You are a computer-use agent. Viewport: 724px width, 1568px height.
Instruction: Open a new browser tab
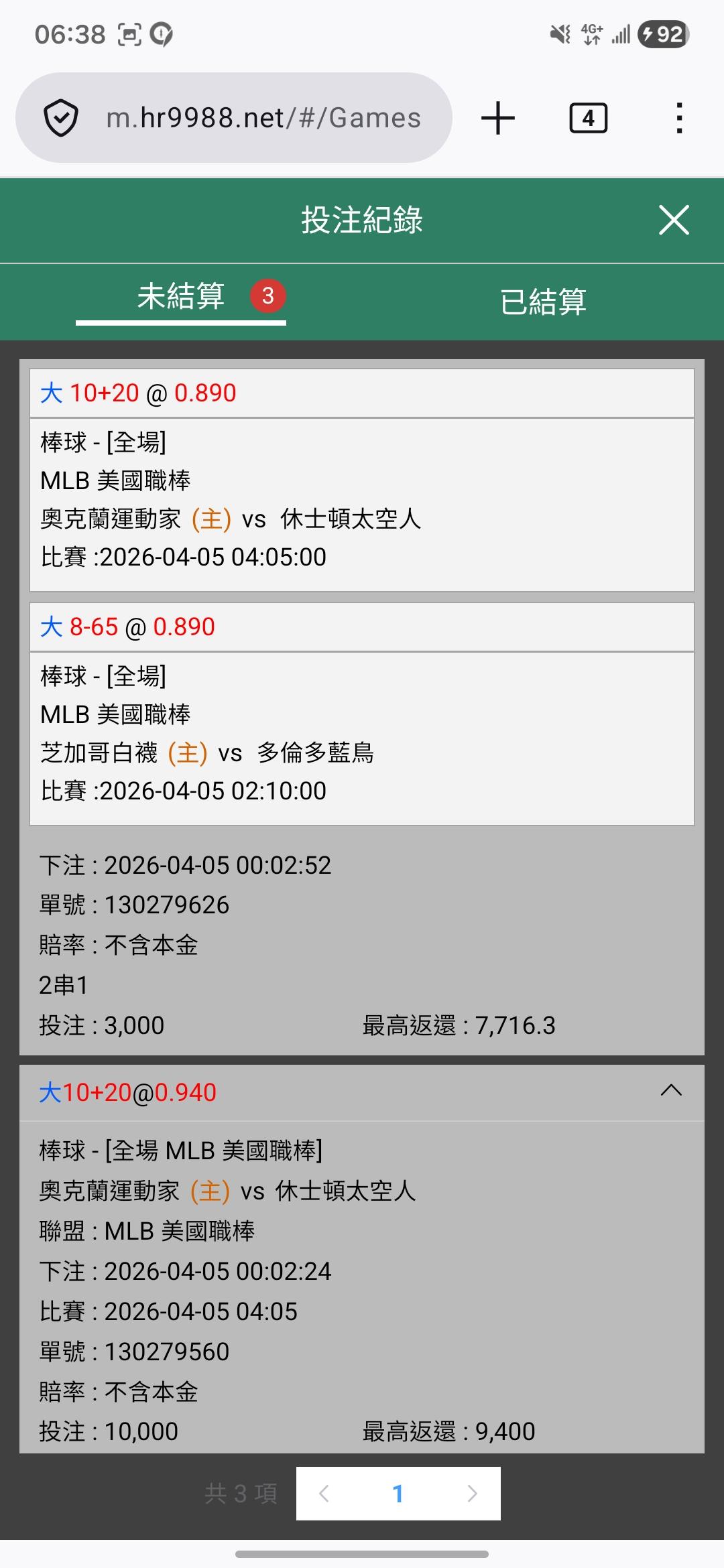pos(498,118)
